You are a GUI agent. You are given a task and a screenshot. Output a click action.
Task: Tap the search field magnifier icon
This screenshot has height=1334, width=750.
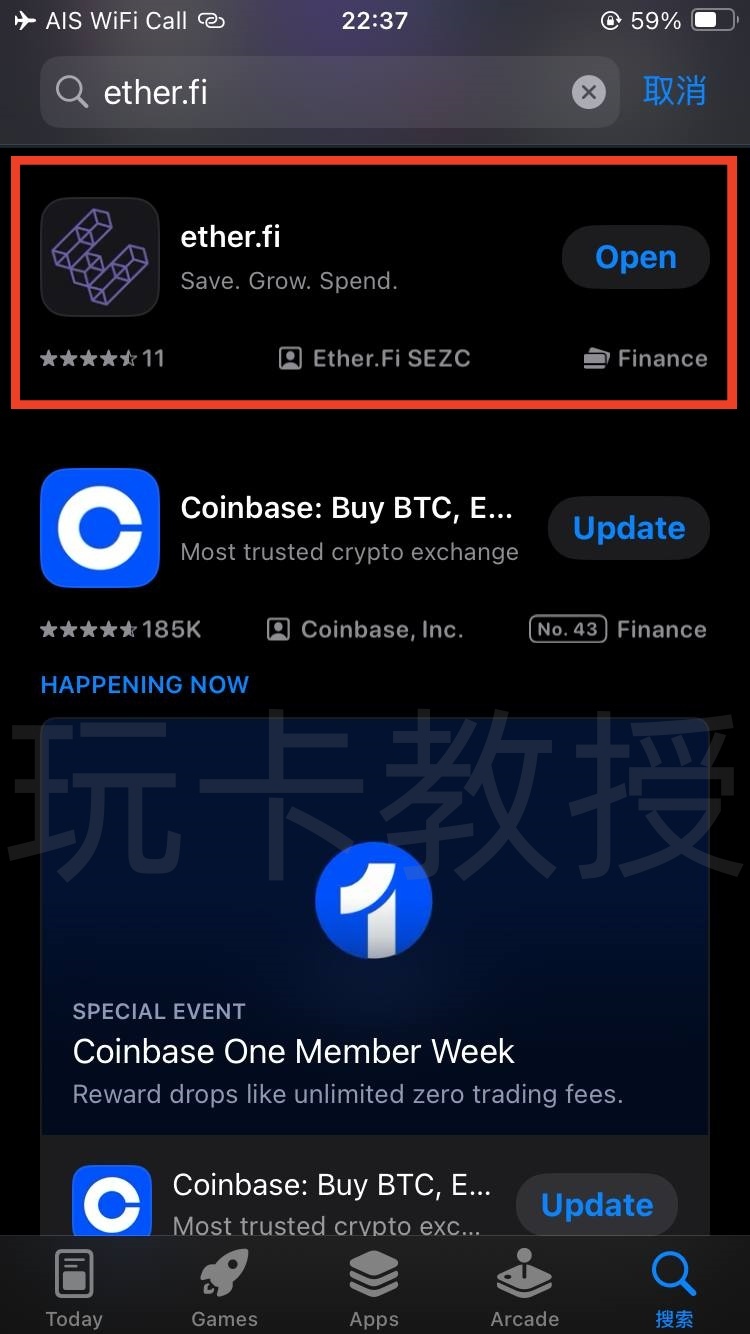tap(70, 92)
